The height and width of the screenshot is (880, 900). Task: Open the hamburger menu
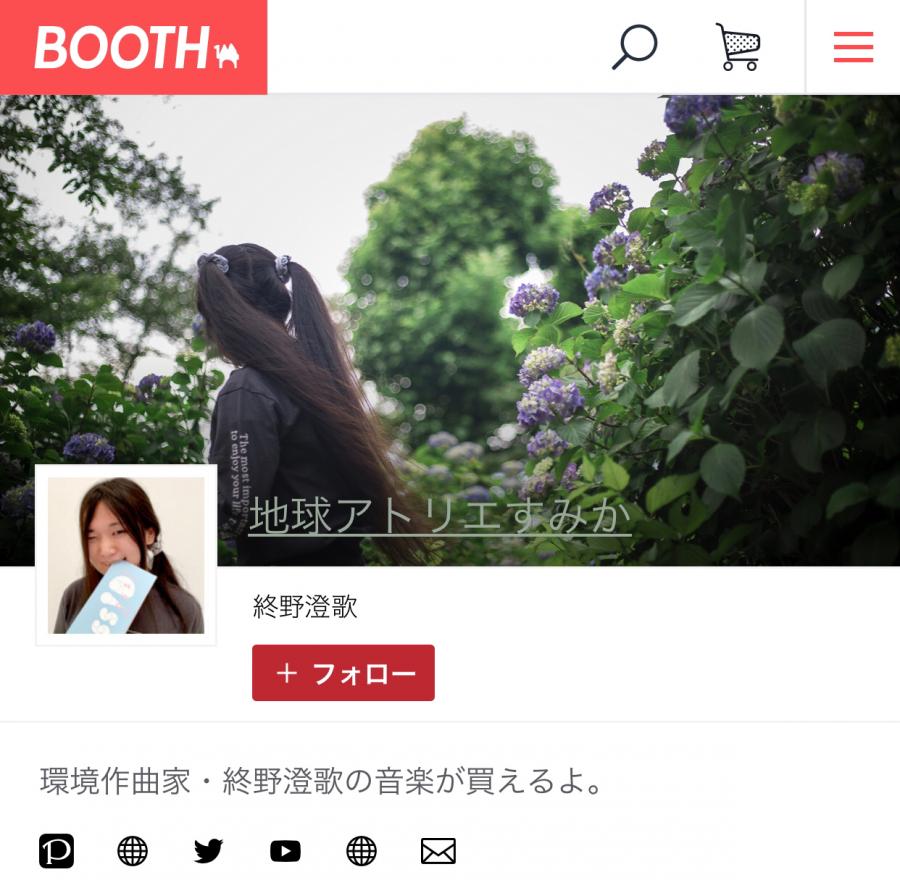point(853,47)
